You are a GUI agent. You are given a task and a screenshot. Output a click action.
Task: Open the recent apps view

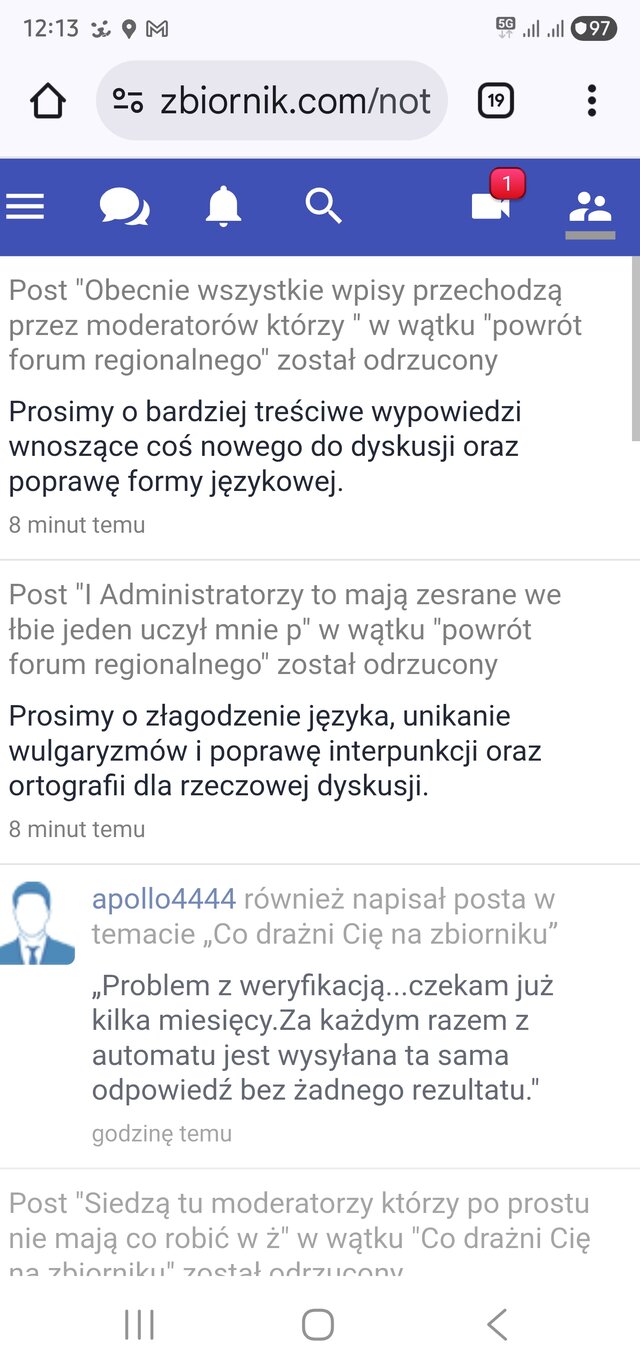(x=139, y=1325)
